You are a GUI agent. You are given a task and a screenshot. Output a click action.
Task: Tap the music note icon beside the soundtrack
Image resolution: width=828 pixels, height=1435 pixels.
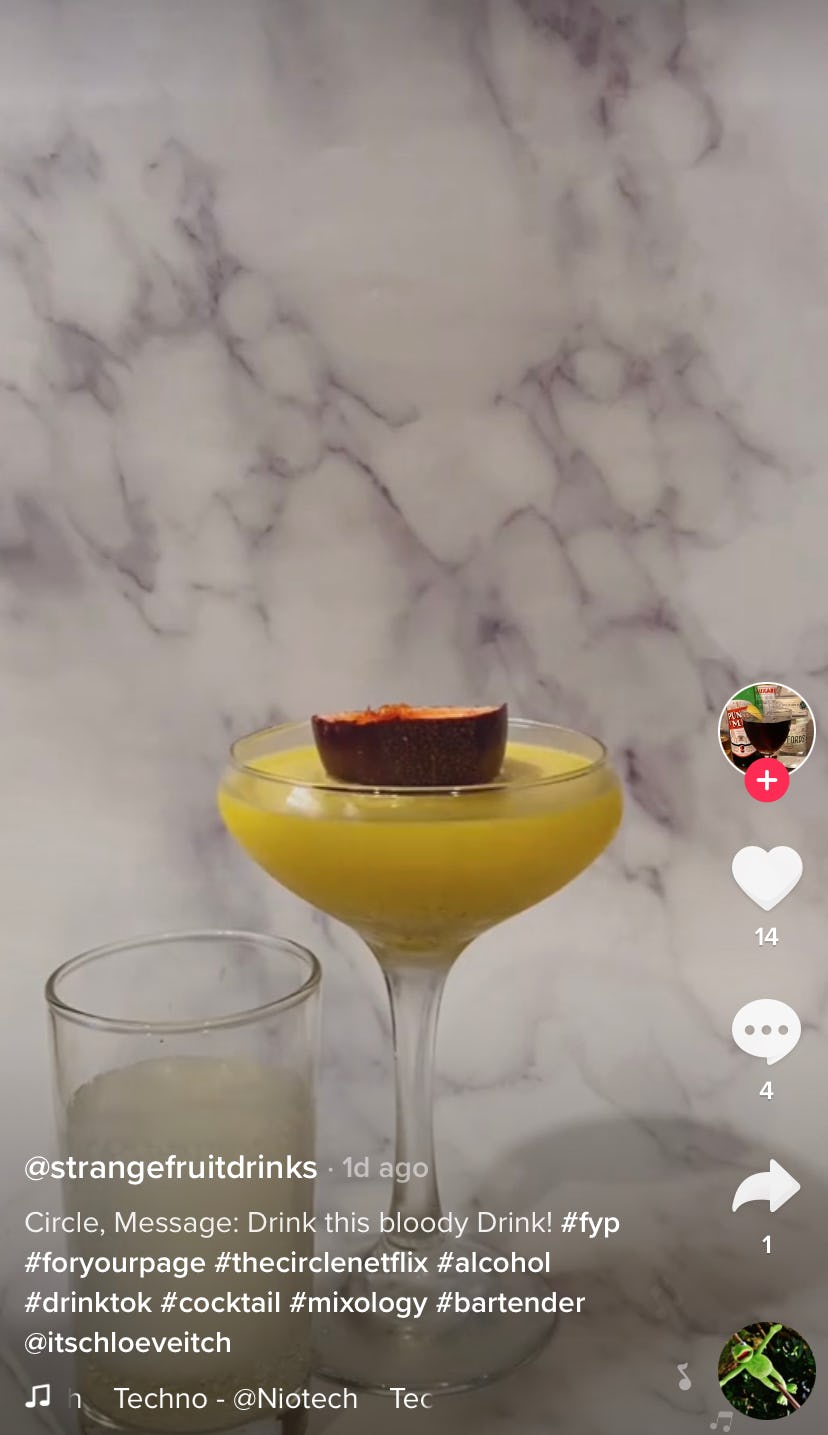40,1398
